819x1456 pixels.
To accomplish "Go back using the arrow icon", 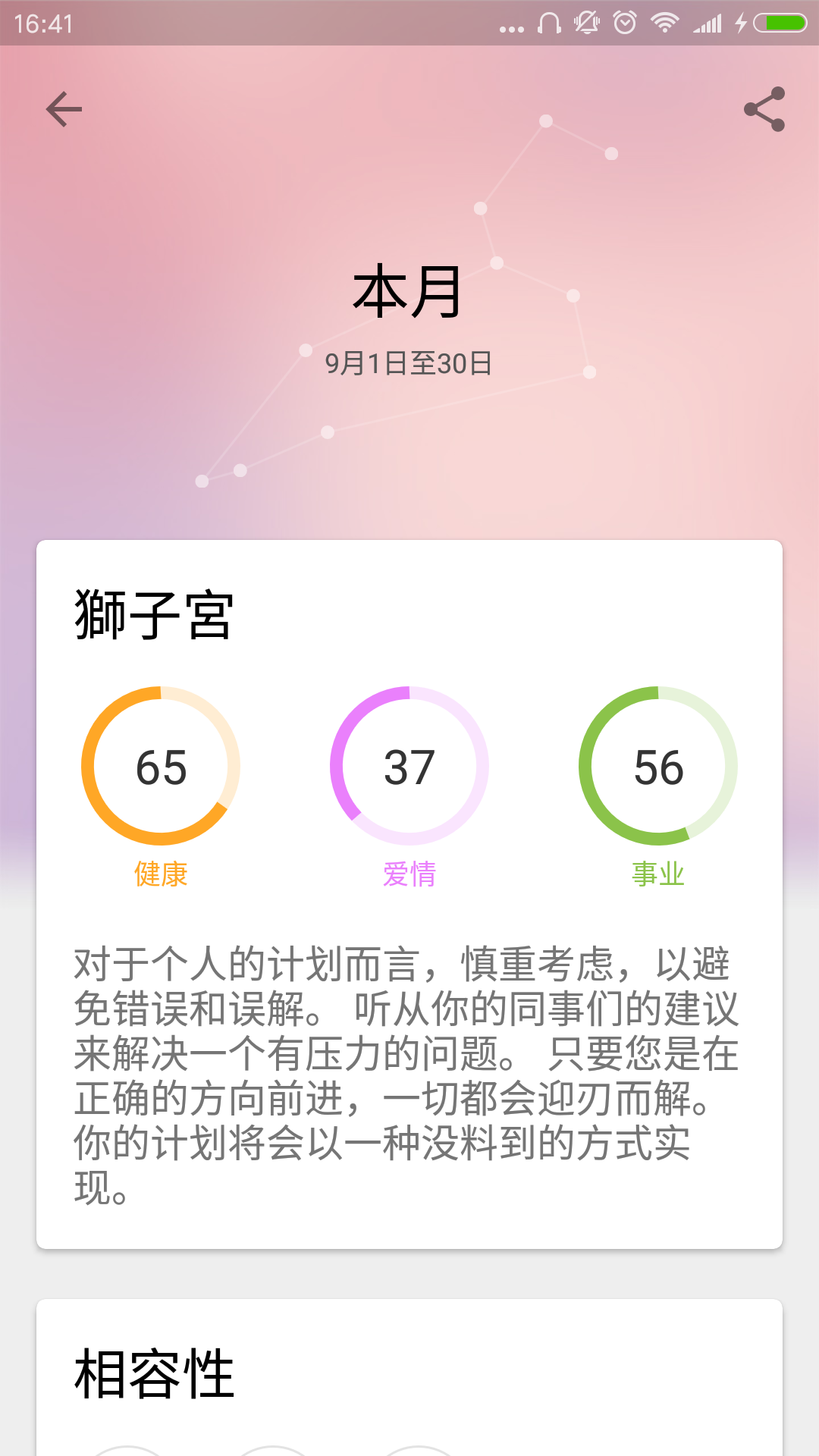I will click(64, 109).
